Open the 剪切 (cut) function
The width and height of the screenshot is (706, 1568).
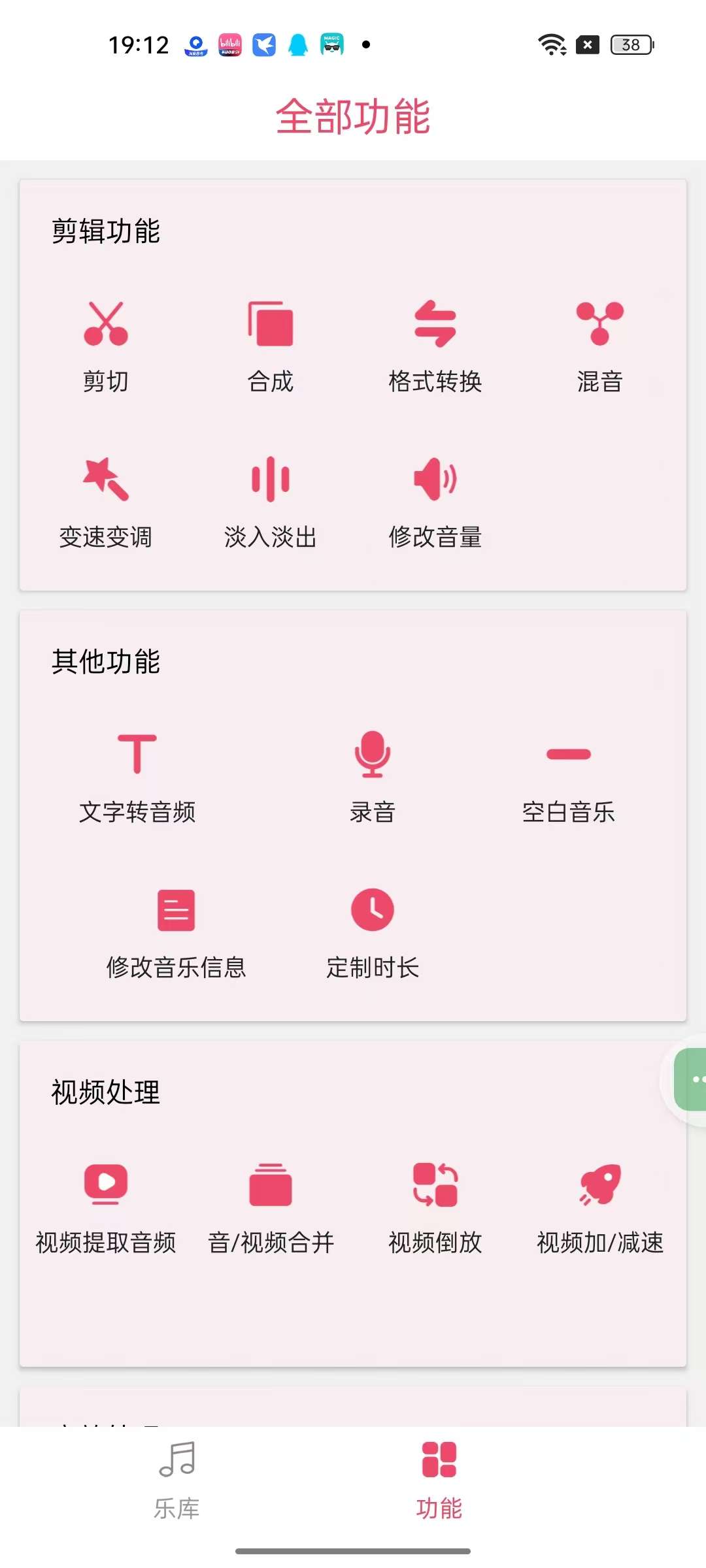coord(106,347)
